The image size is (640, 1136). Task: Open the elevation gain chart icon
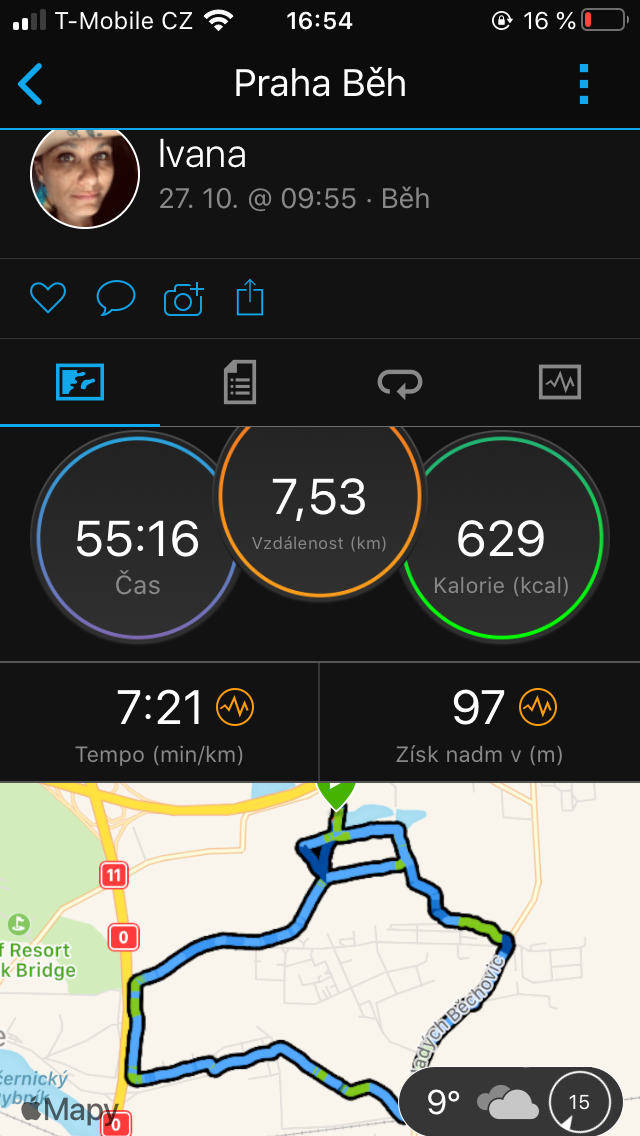[x=538, y=706]
